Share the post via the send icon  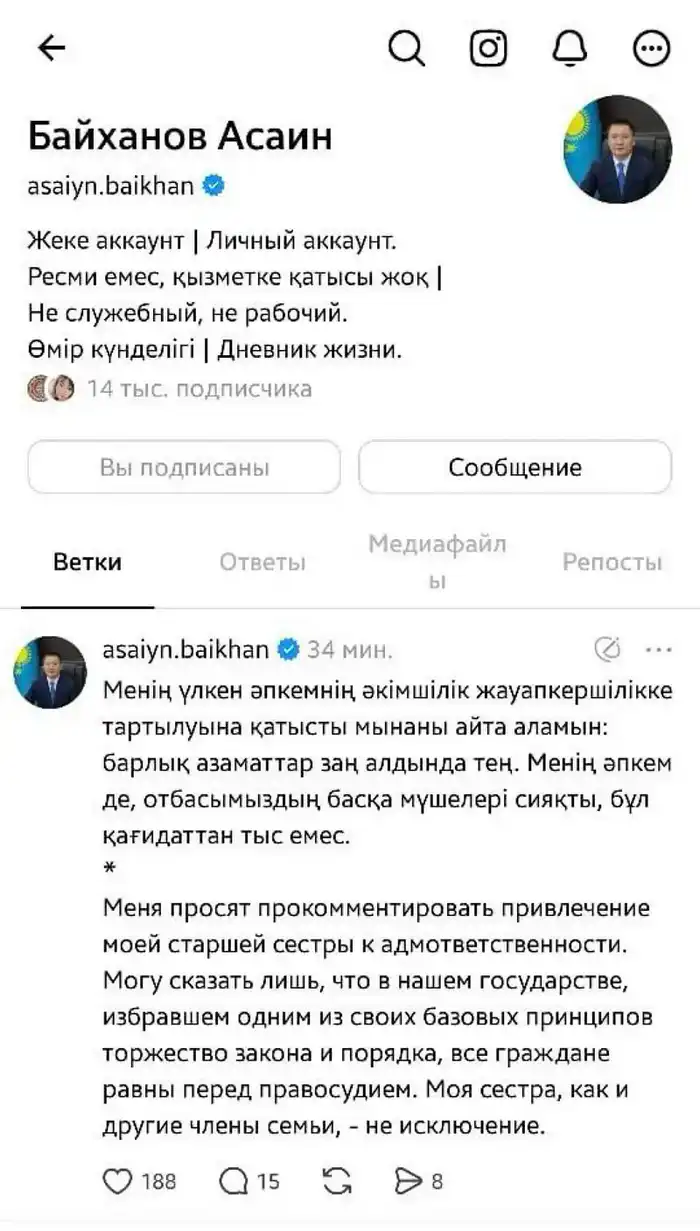[x=408, y=1181]
